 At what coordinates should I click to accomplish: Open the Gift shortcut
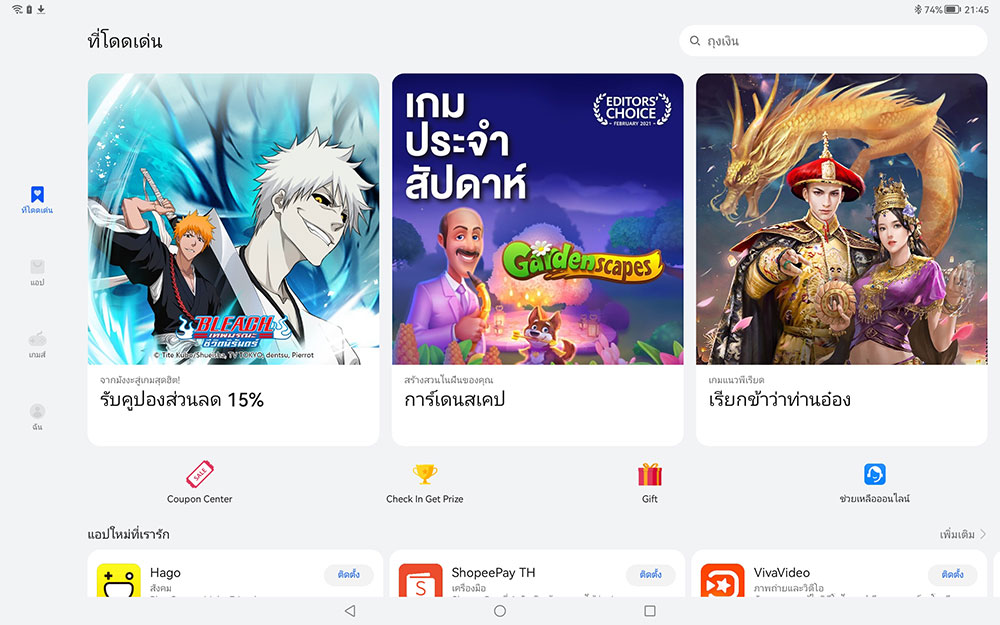point(650,482)
